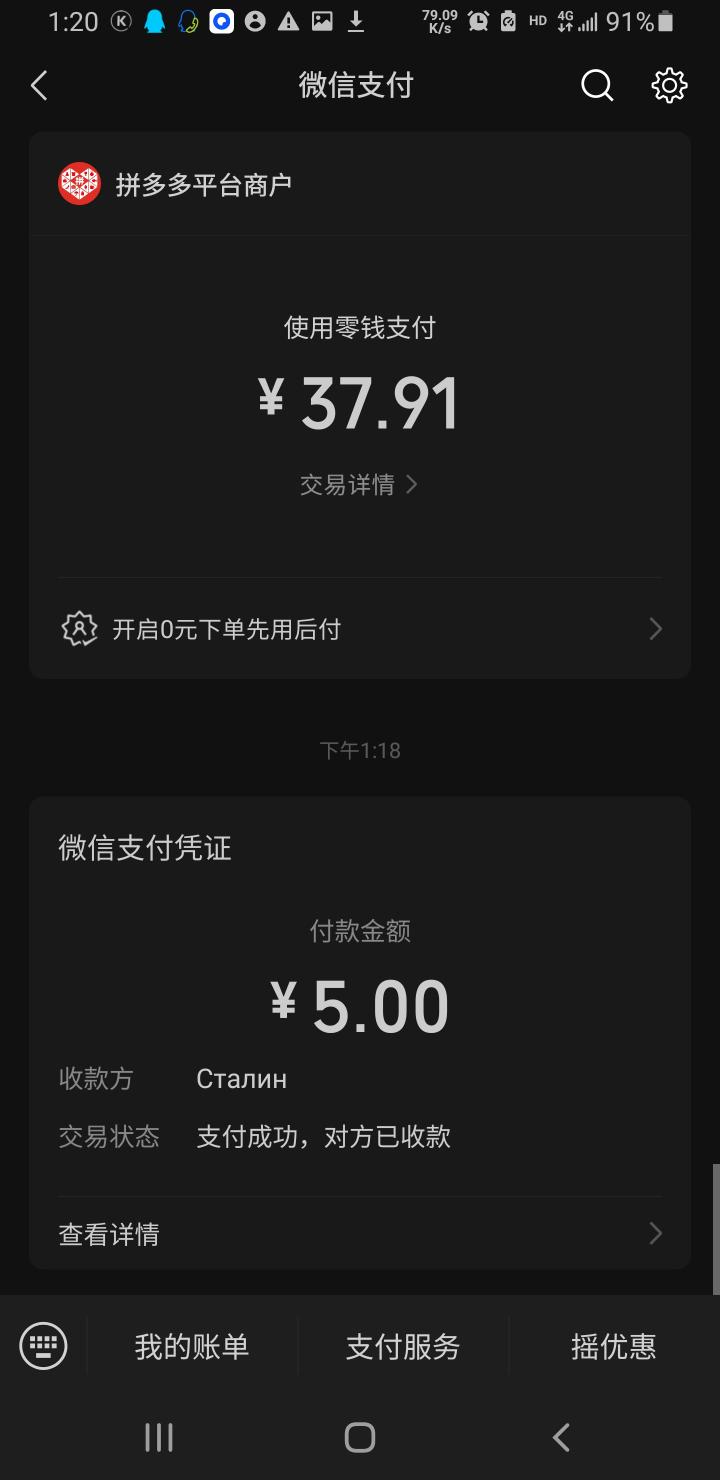Image resolution: width=720 pixels, height=1480 pixels.
Task: Open the search magnifier icon
Action: click(x=597, y=86)
